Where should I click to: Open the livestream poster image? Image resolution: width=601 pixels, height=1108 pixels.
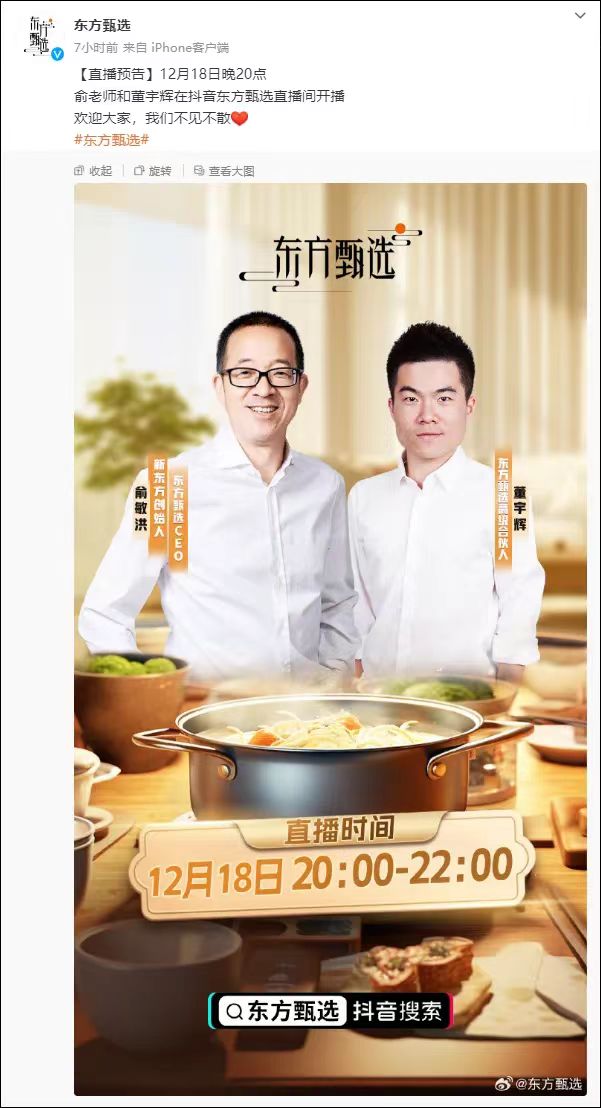[330, 640]
